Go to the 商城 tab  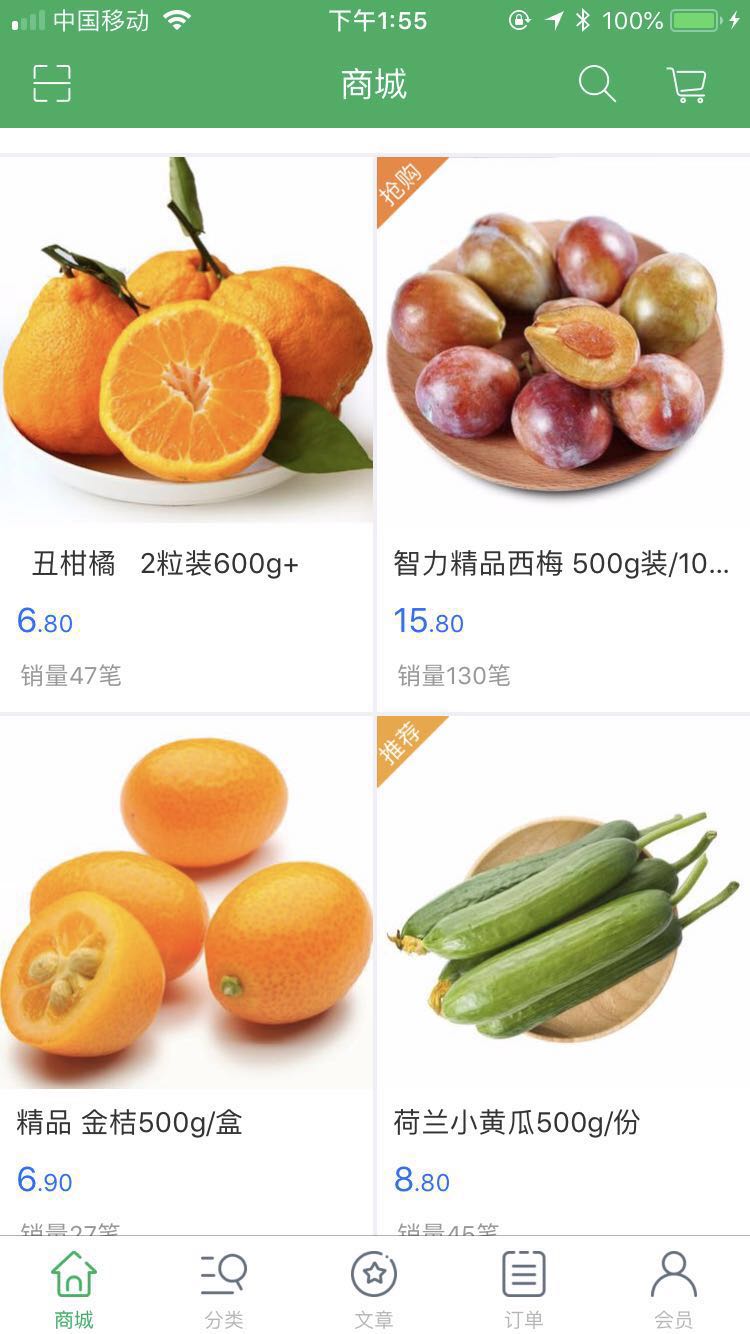click(74, 1288)
